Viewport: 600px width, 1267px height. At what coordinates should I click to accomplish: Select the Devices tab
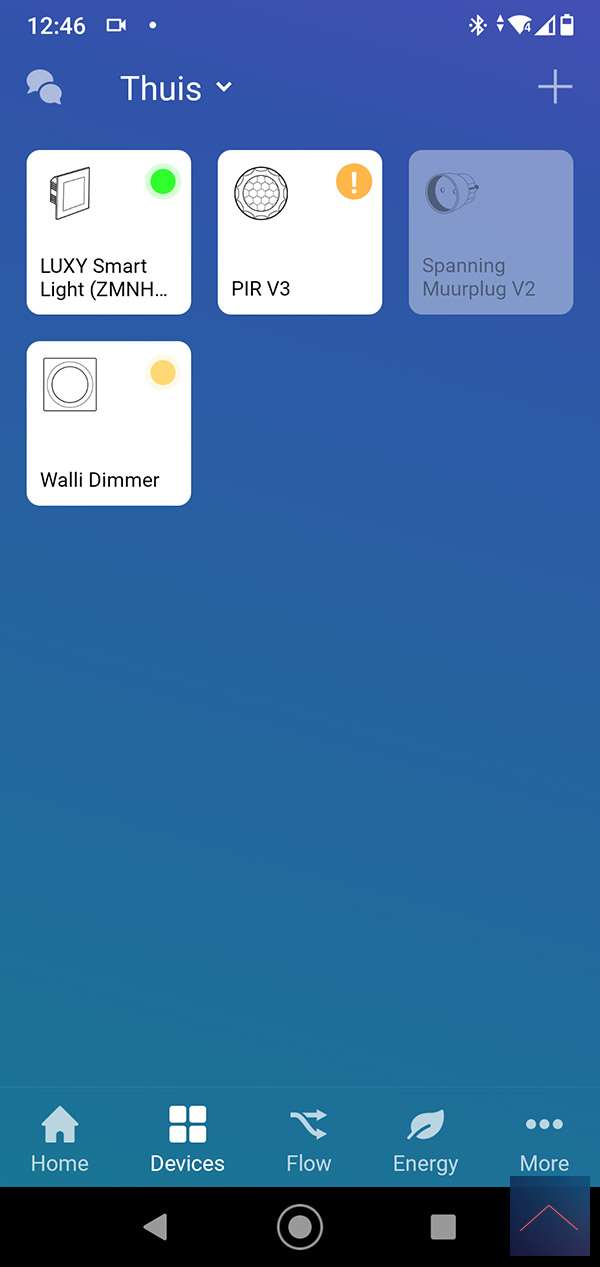pos(187,1139)
